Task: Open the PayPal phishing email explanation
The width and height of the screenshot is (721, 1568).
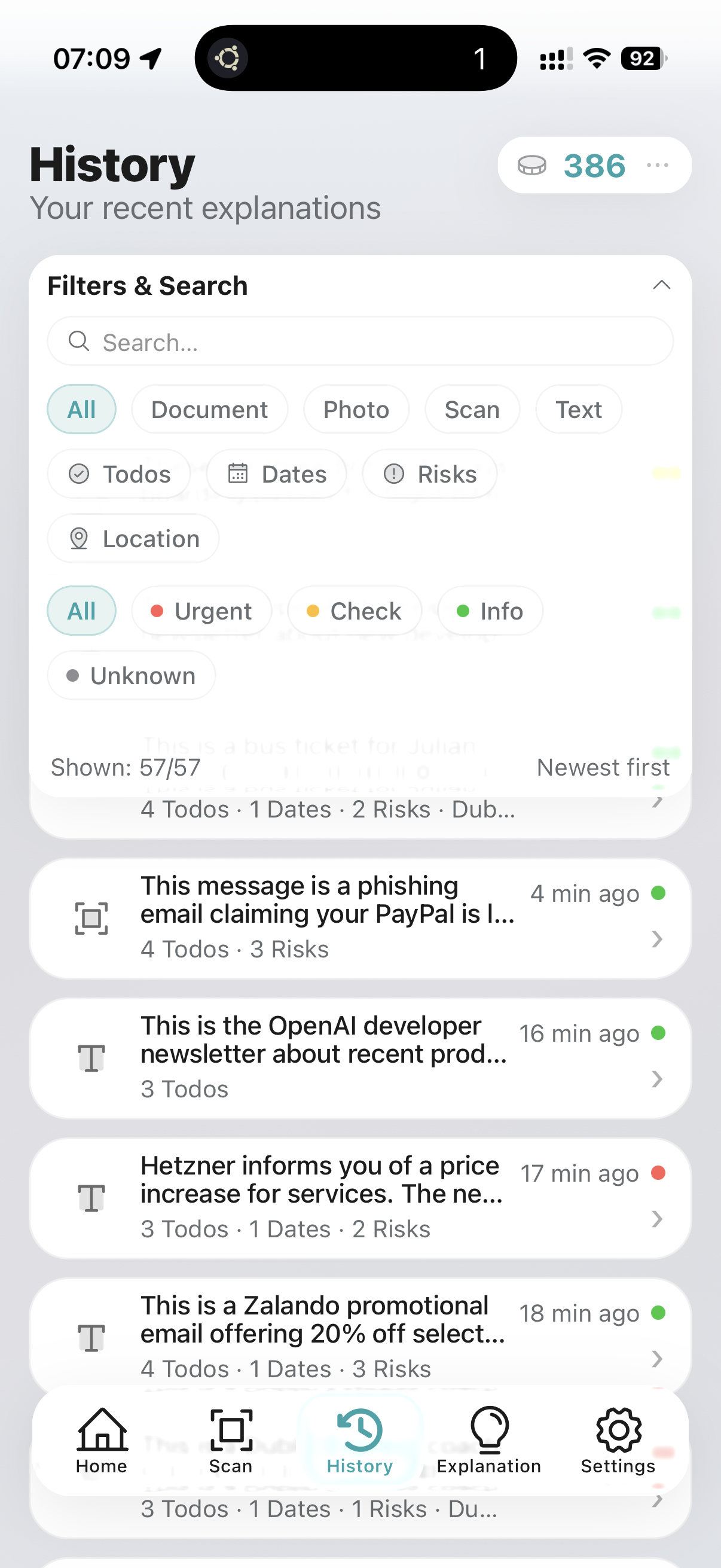Action: click(x=360, y=919)
